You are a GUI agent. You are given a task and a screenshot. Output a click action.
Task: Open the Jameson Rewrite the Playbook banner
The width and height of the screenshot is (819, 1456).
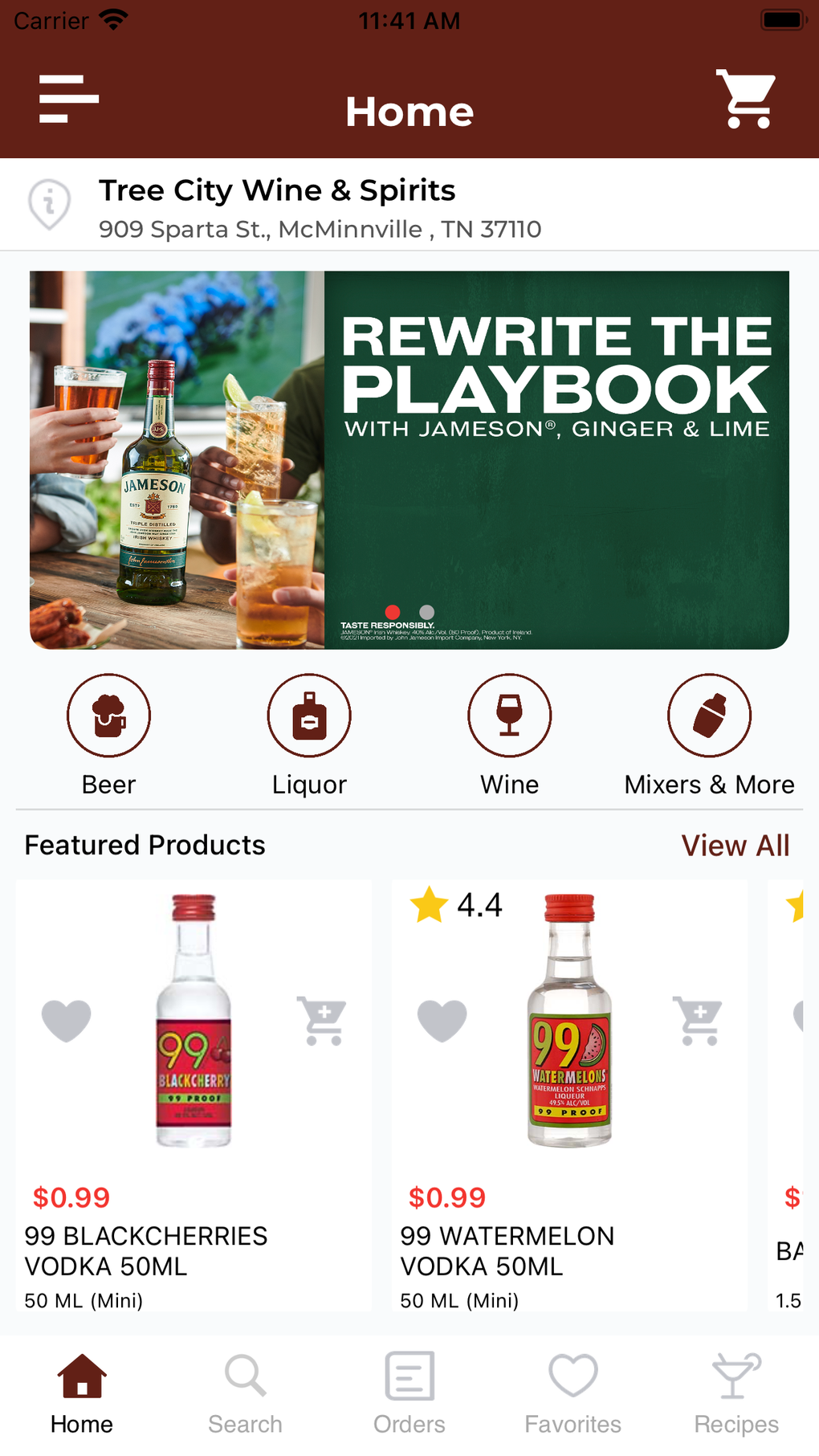point(409,460)
